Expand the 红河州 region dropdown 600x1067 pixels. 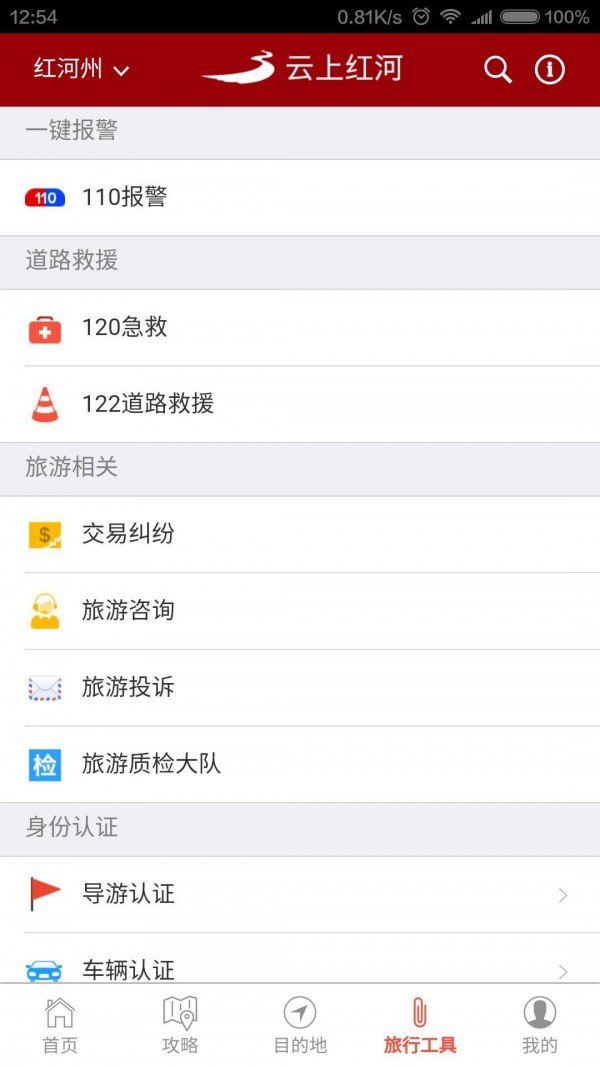(x=82, y=69)
